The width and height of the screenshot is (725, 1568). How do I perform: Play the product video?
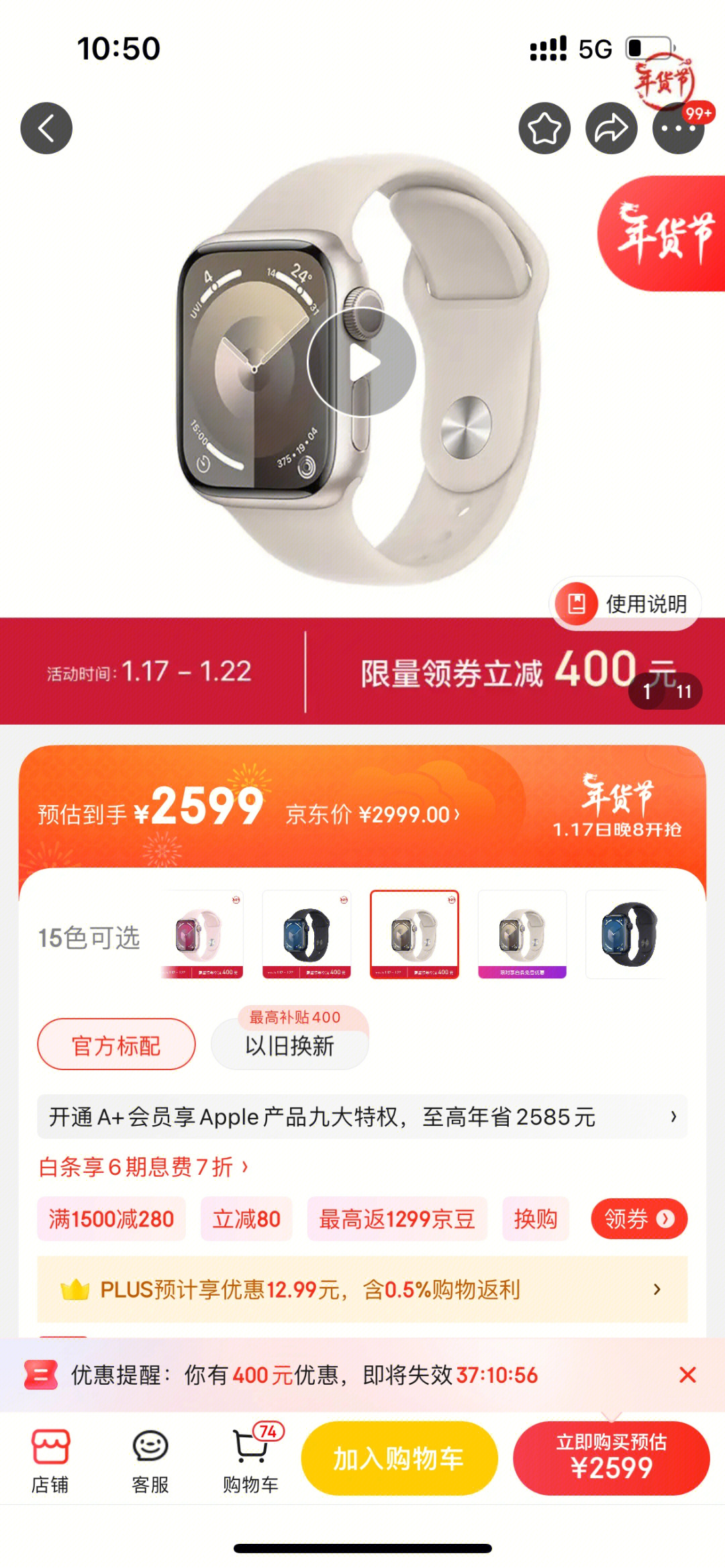coord(362,362)
